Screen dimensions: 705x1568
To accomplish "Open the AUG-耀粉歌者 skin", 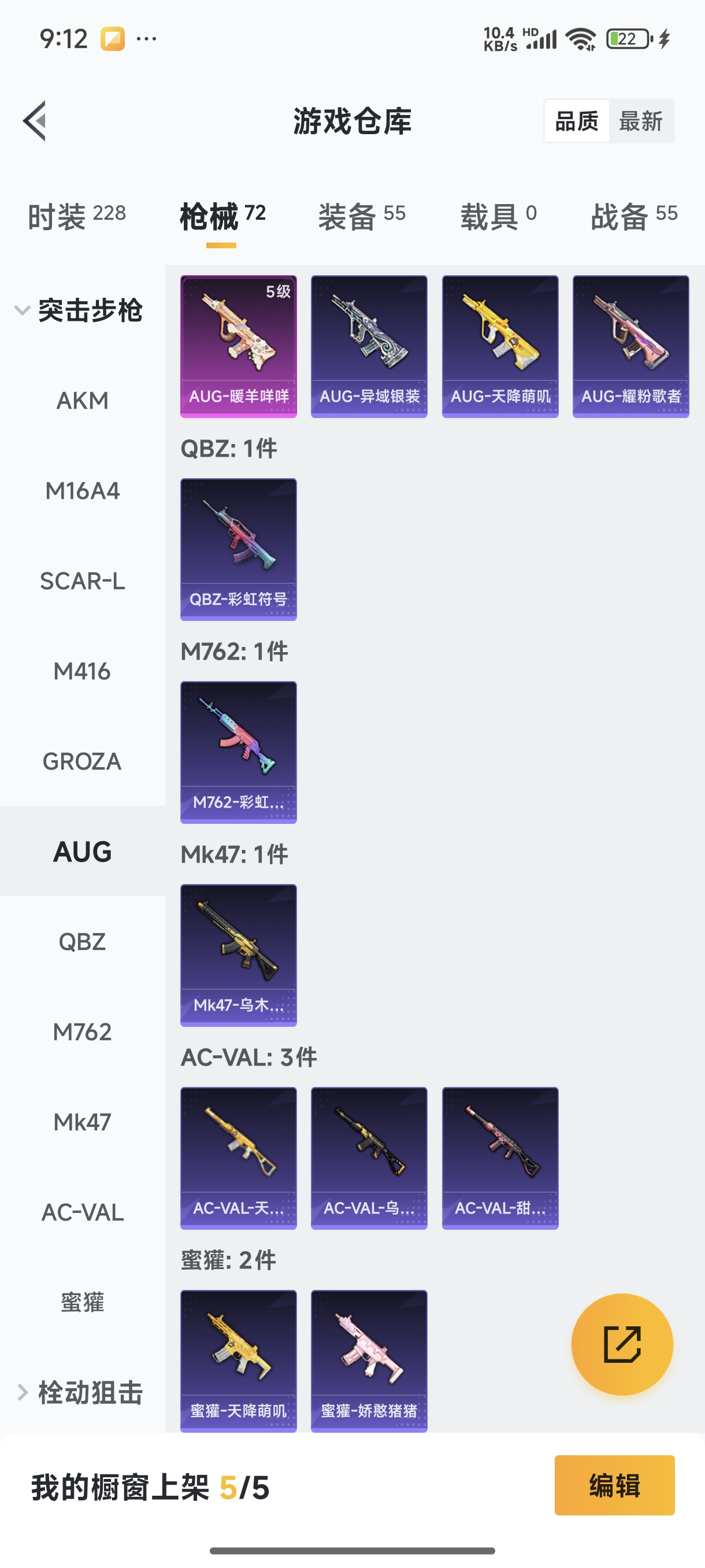I will [631, 346].
